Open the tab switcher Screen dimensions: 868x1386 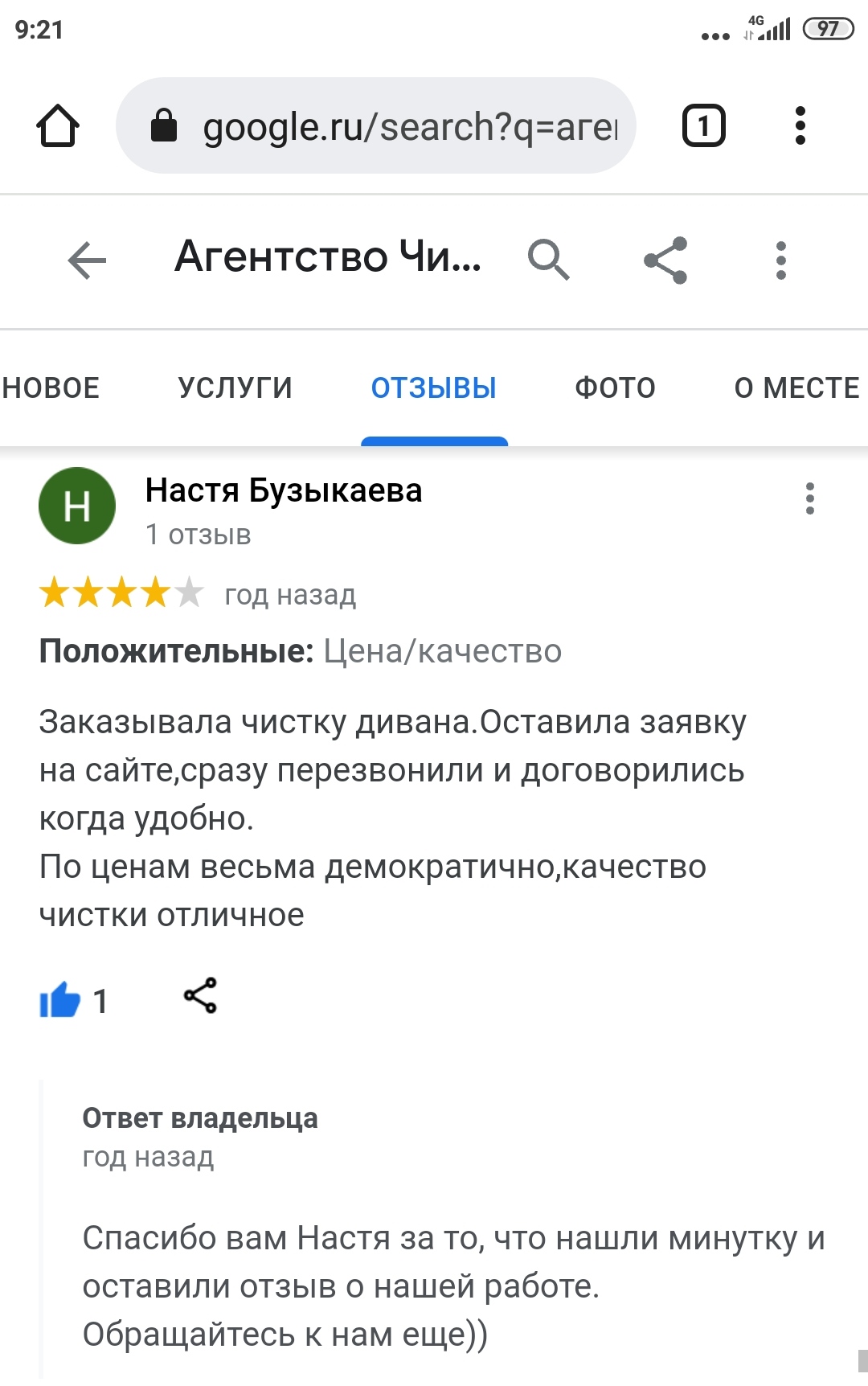coord(703,126)
